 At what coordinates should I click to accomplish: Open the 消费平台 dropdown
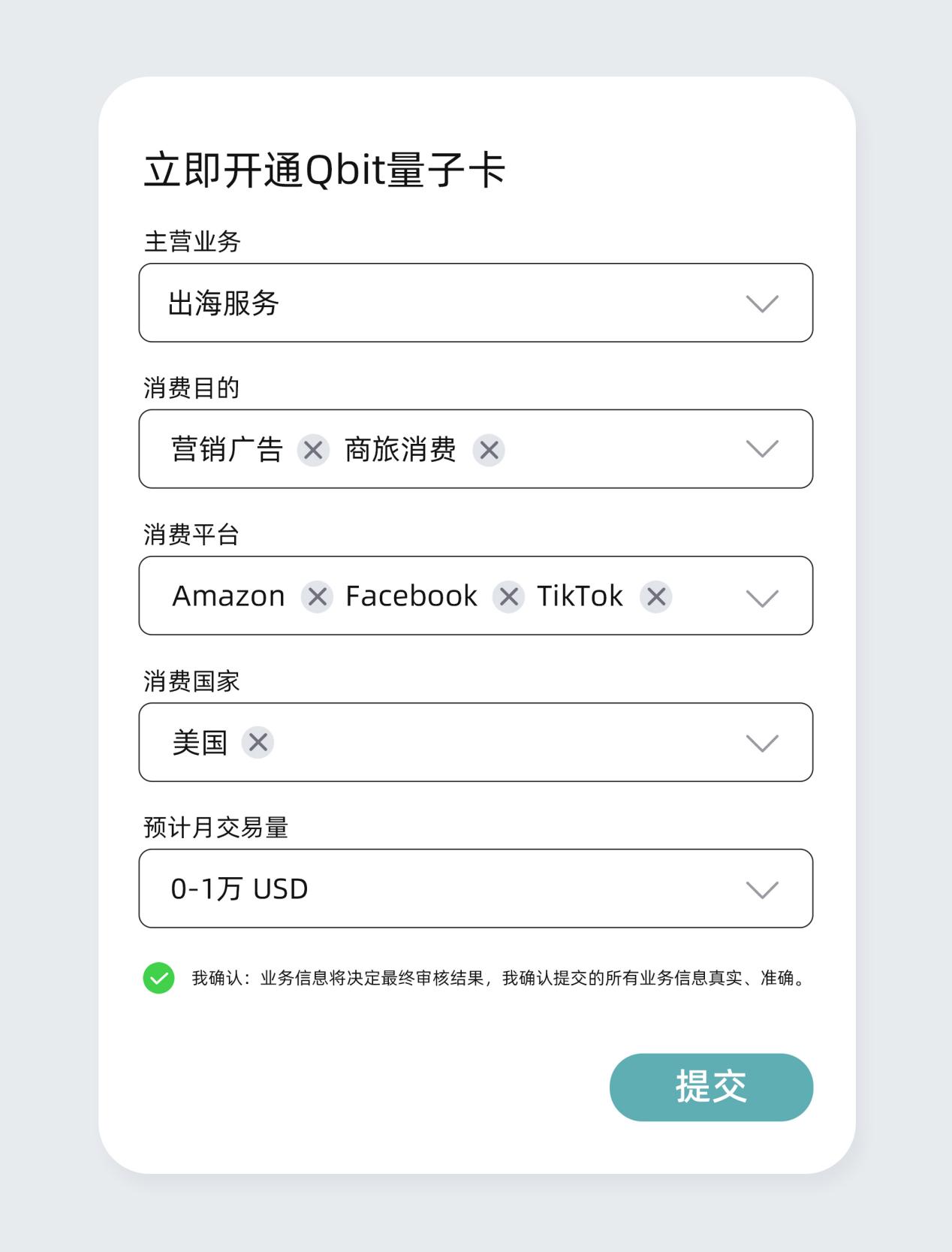click(763, 597)
